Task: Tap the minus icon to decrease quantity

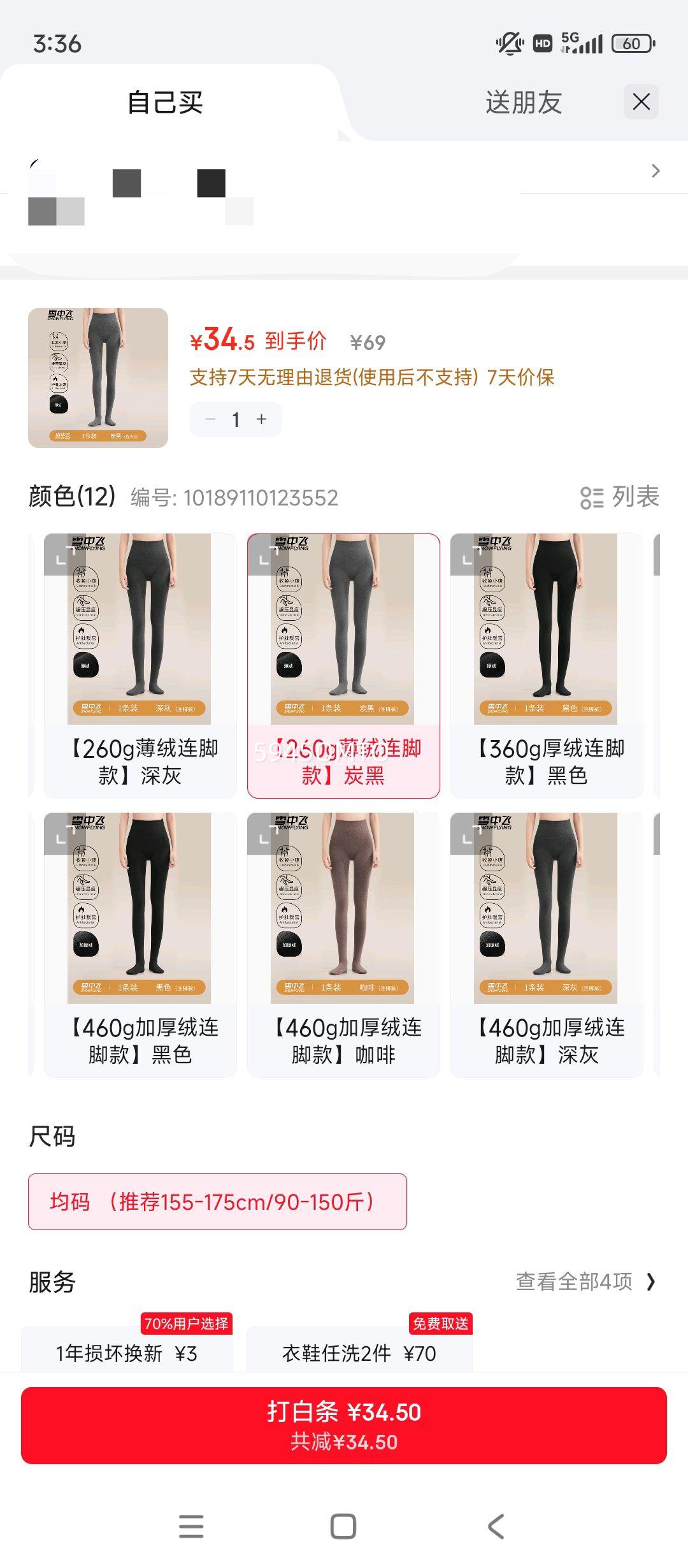Action: coord(210,419)
